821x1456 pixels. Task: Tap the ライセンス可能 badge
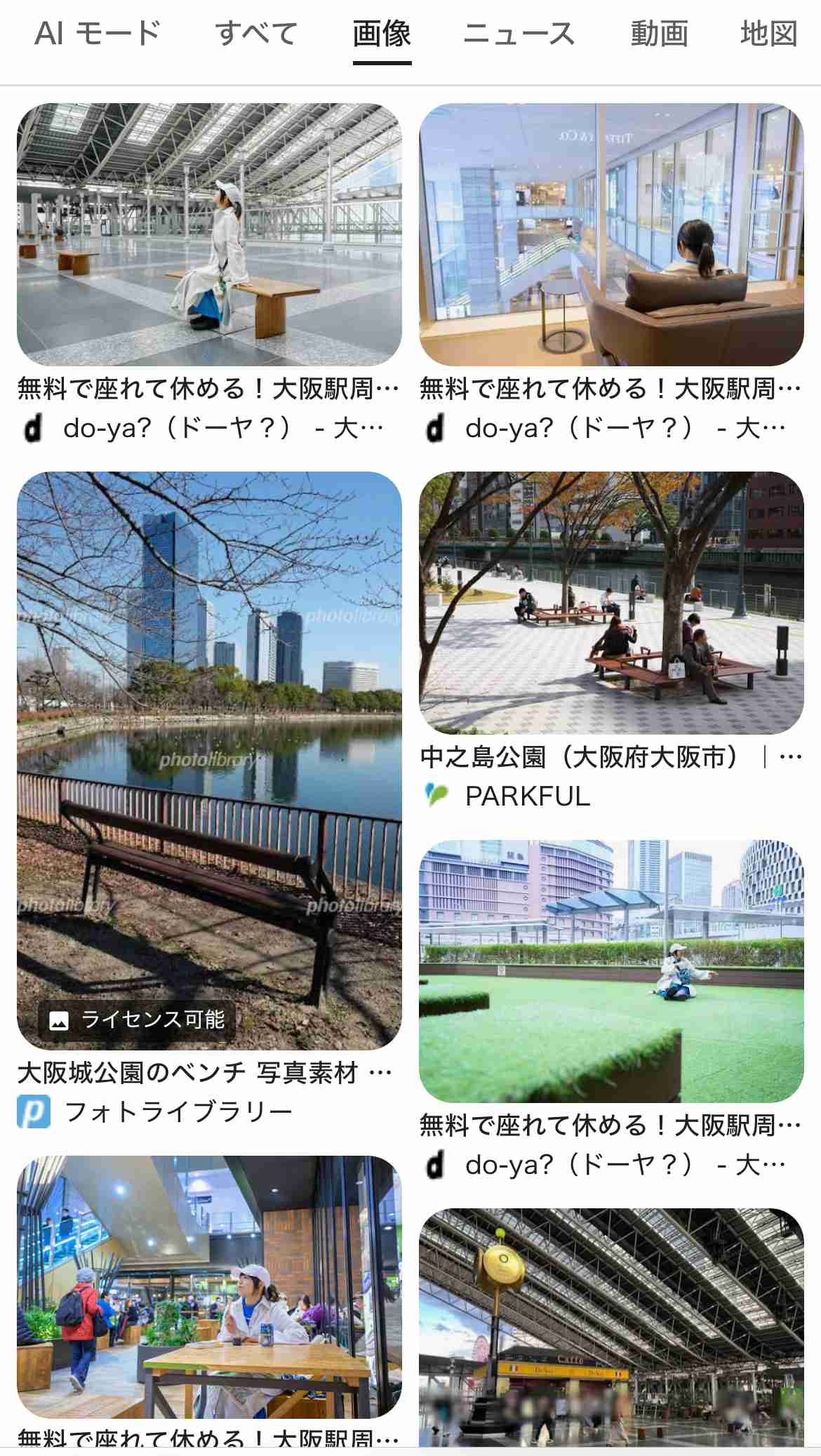click(138, 1020)
